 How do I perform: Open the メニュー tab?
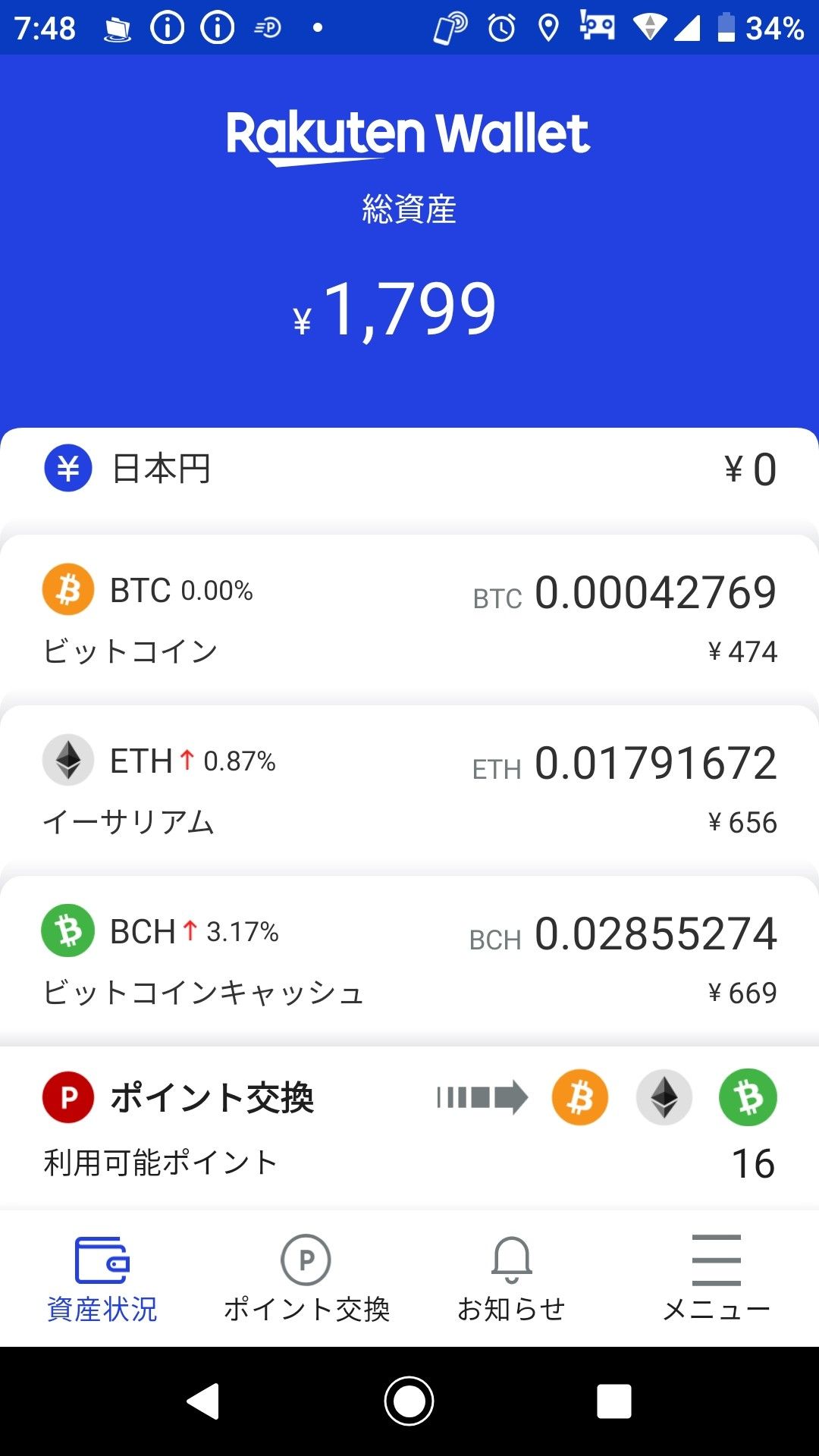click(716, 1279)
